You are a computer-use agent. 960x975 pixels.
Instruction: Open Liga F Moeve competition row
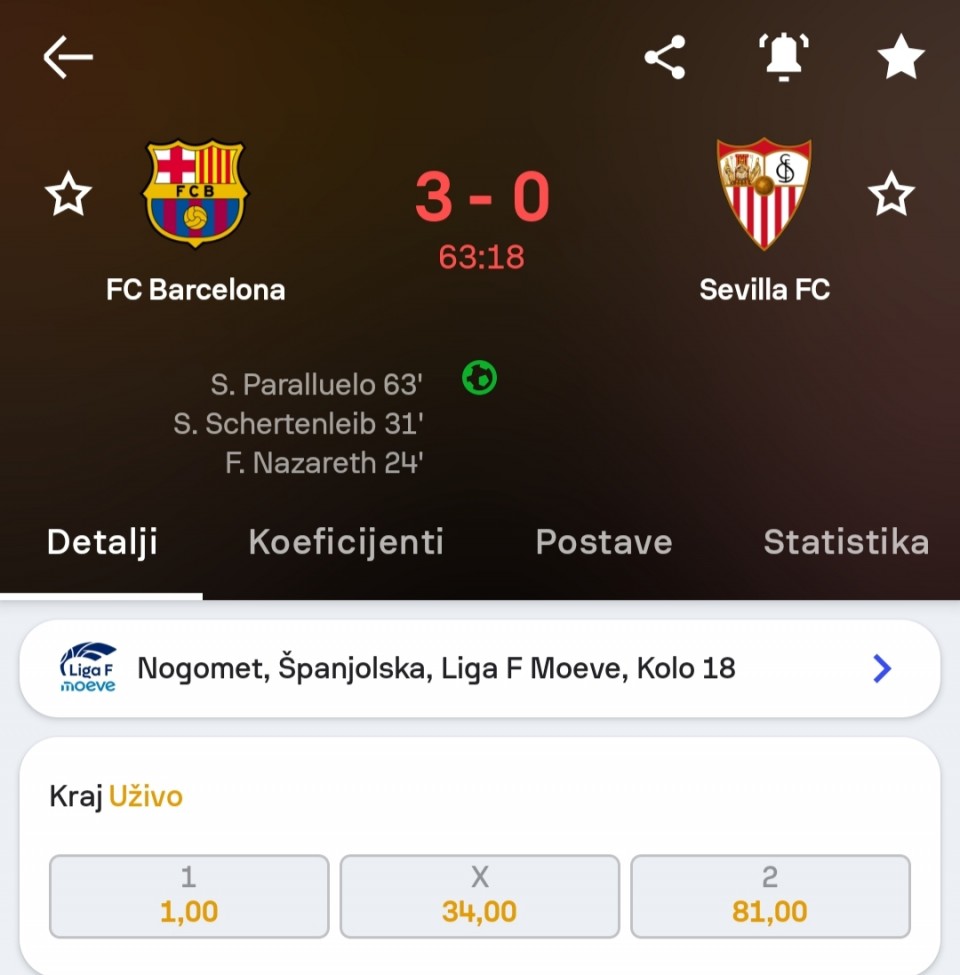pos(480,668)
